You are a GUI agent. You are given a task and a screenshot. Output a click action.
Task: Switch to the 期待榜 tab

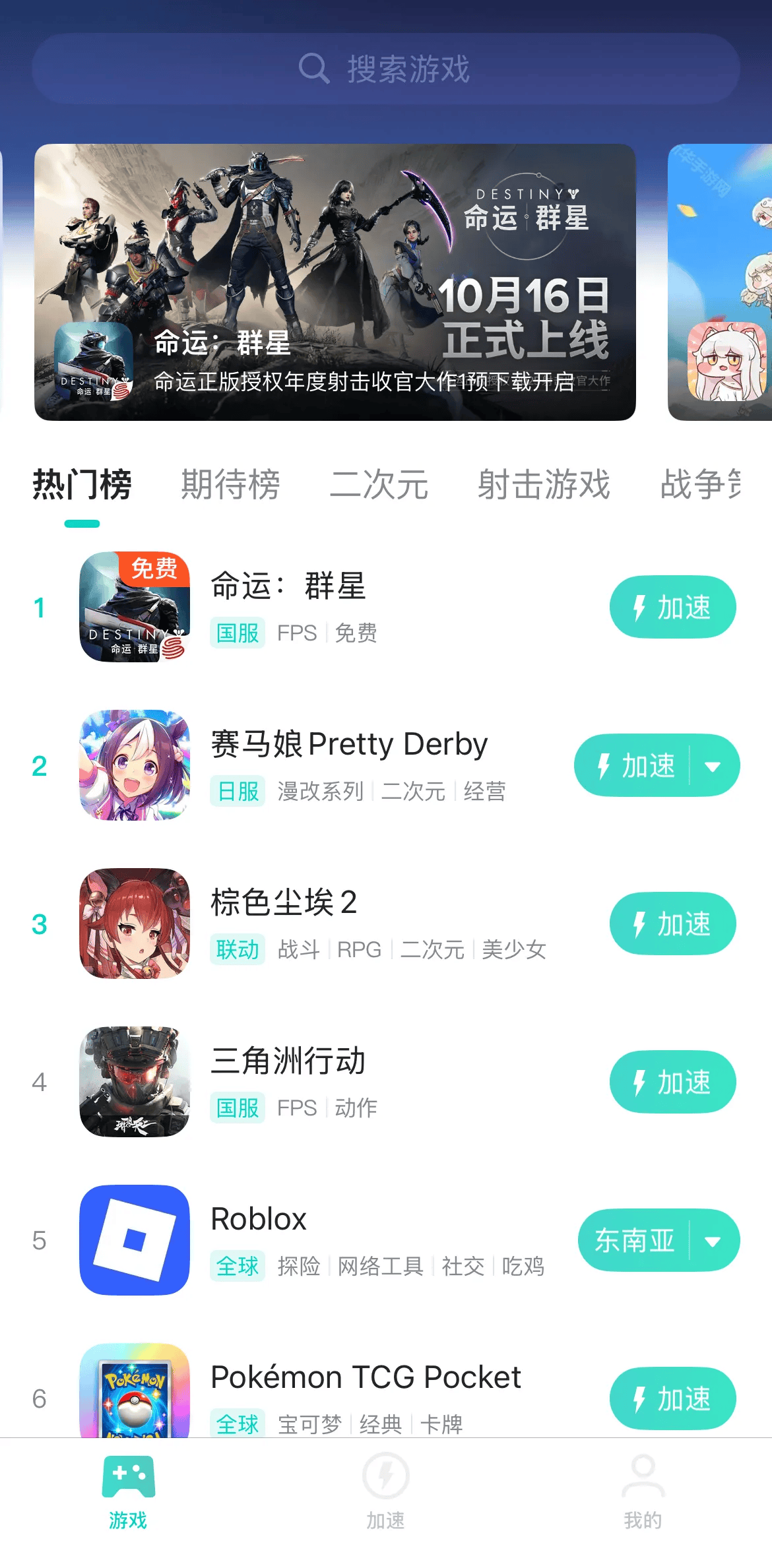point(230,485)
